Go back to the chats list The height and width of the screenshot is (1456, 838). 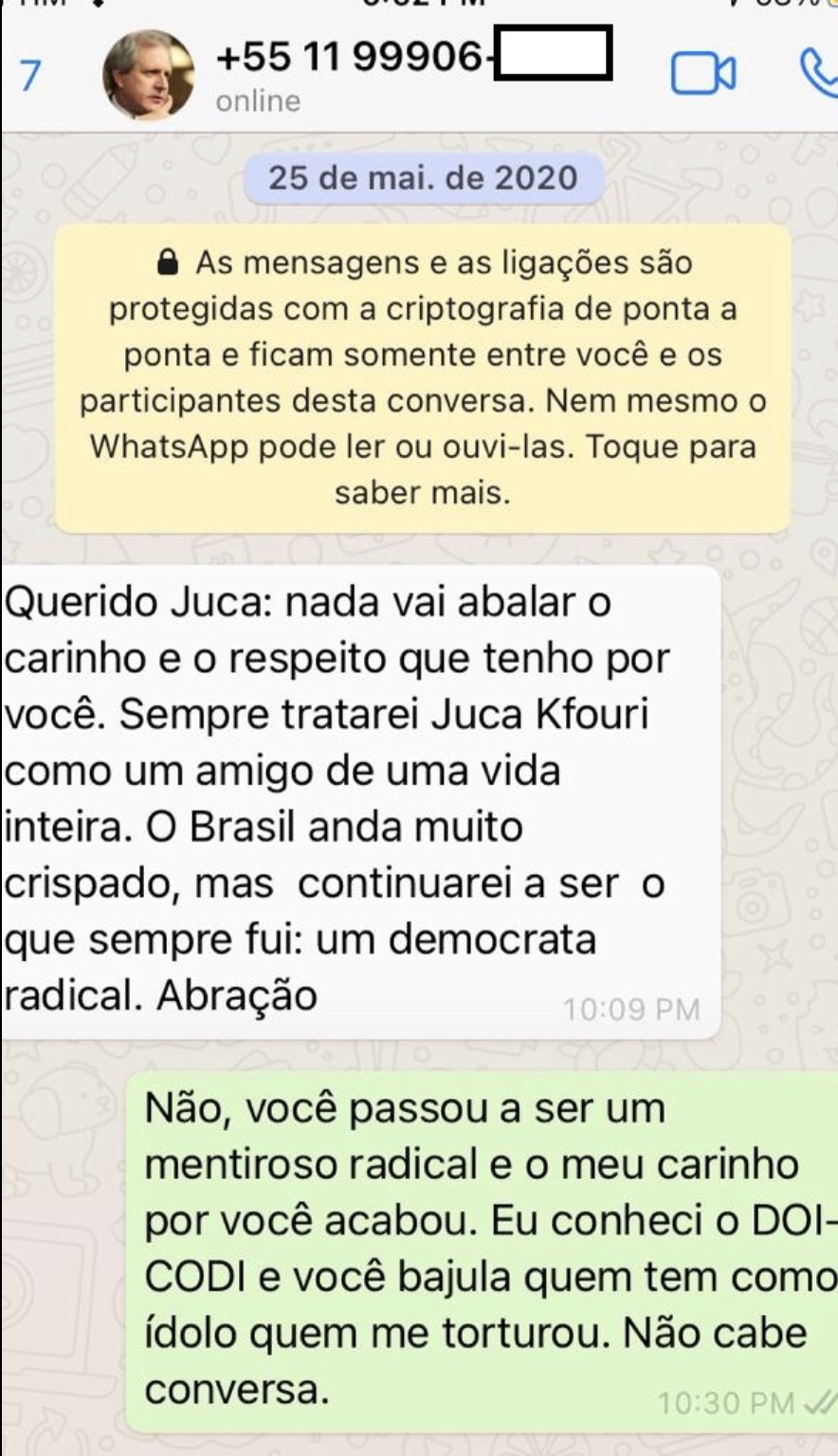[28, 74]
